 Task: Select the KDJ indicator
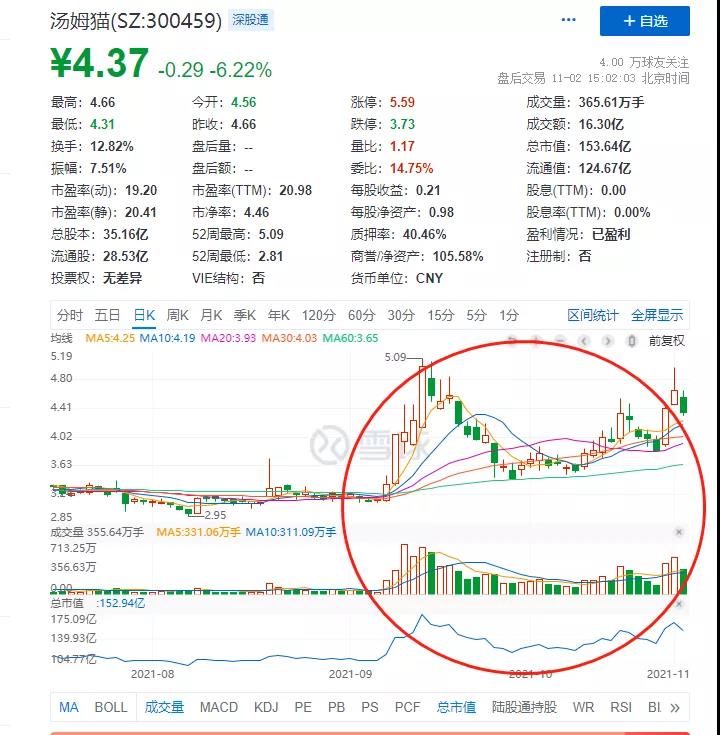pos(266,707)
